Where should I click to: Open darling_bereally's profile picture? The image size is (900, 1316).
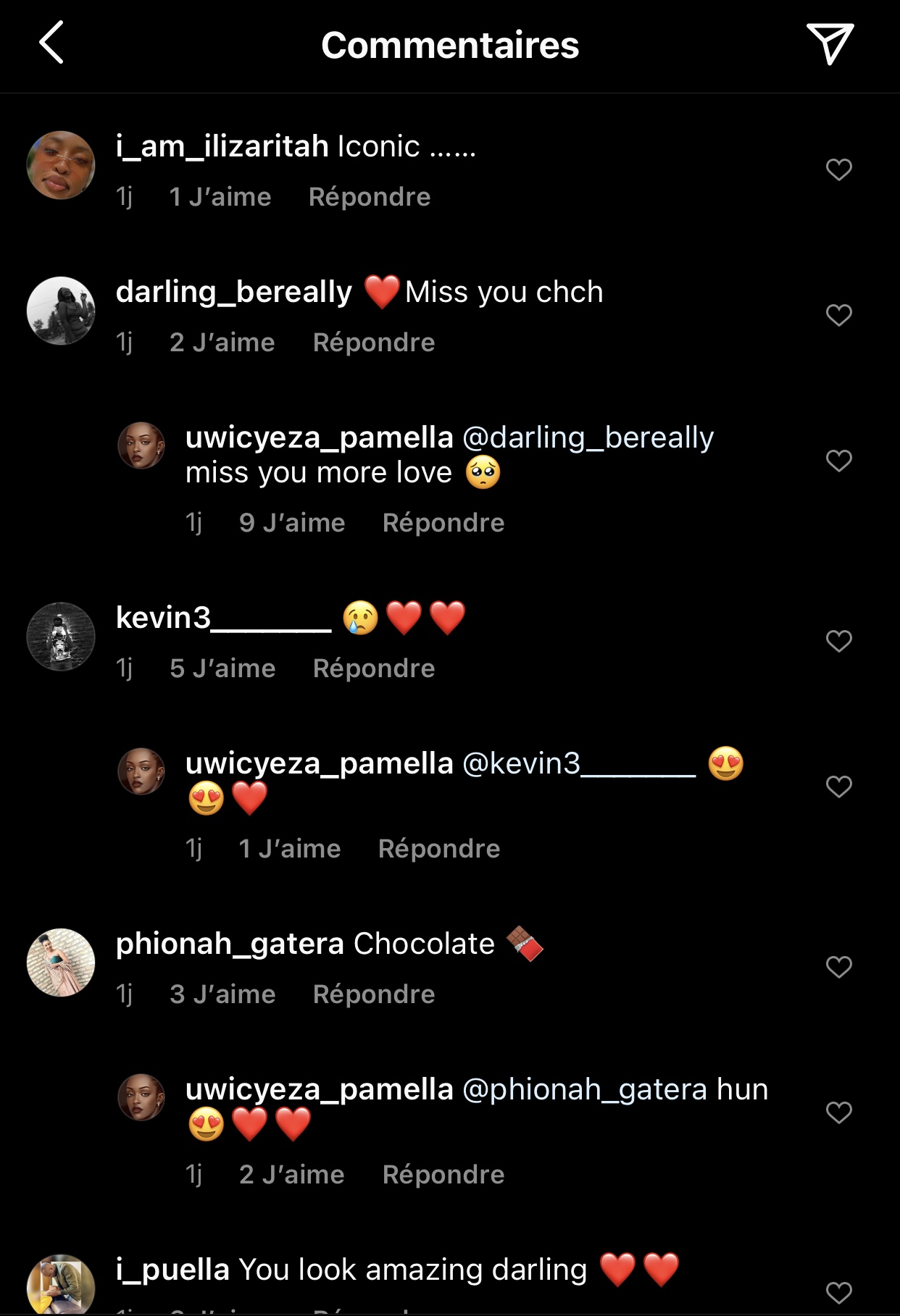coord(61,311)
